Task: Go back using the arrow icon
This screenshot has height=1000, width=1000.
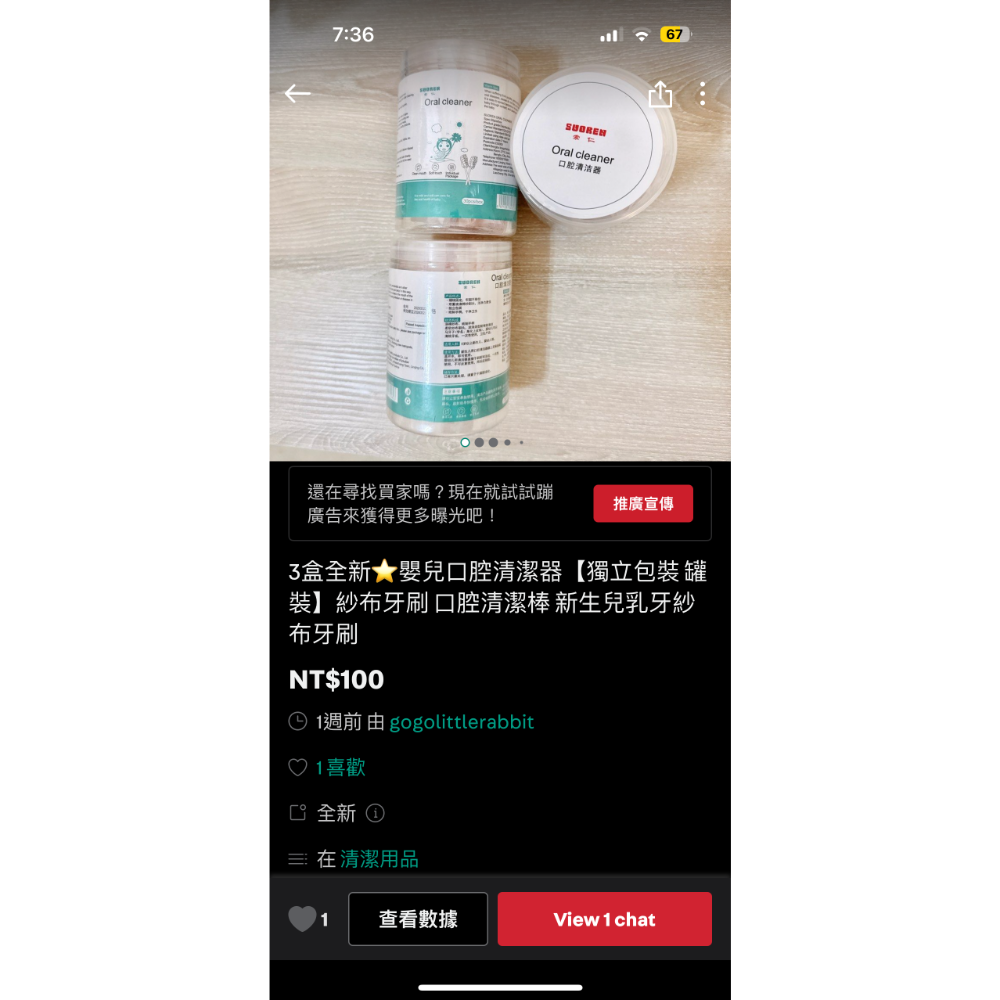Action: [297, 94]
